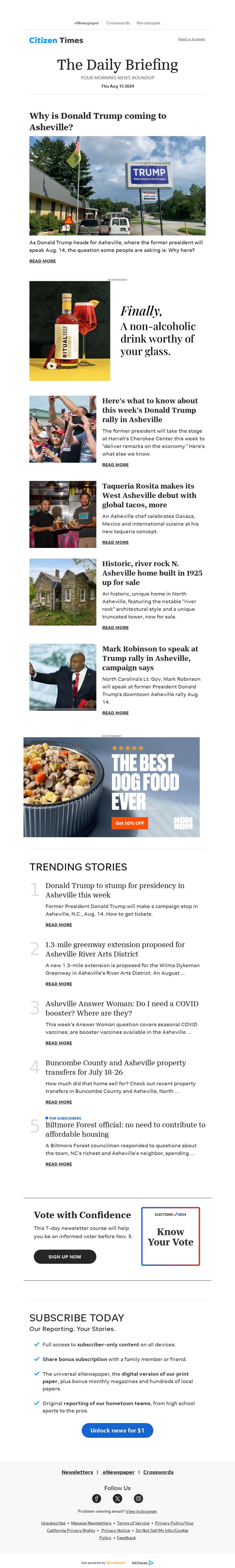Tap Get 50% OFF in the dog food ad
Image resolution: width=235 pixels, height=1568 pixels.
point(130,823)
